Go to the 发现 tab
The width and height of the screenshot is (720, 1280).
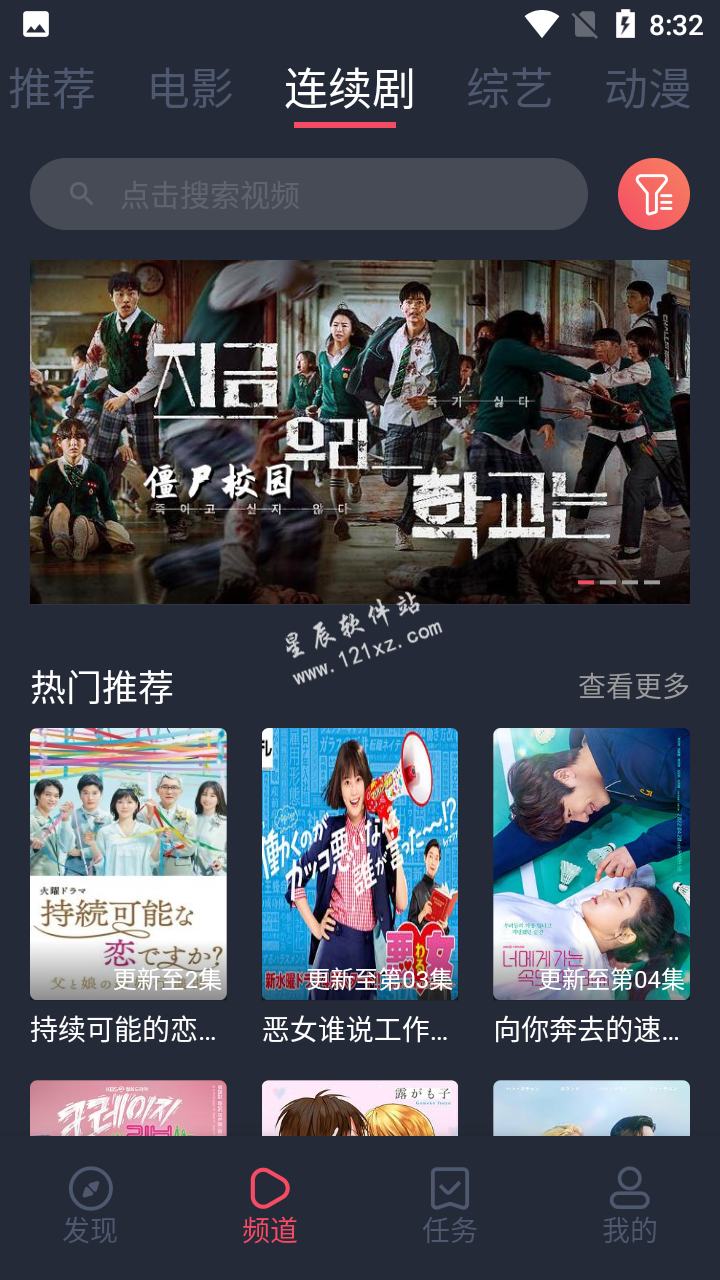pyautogui.click(x=90, y=1206)
